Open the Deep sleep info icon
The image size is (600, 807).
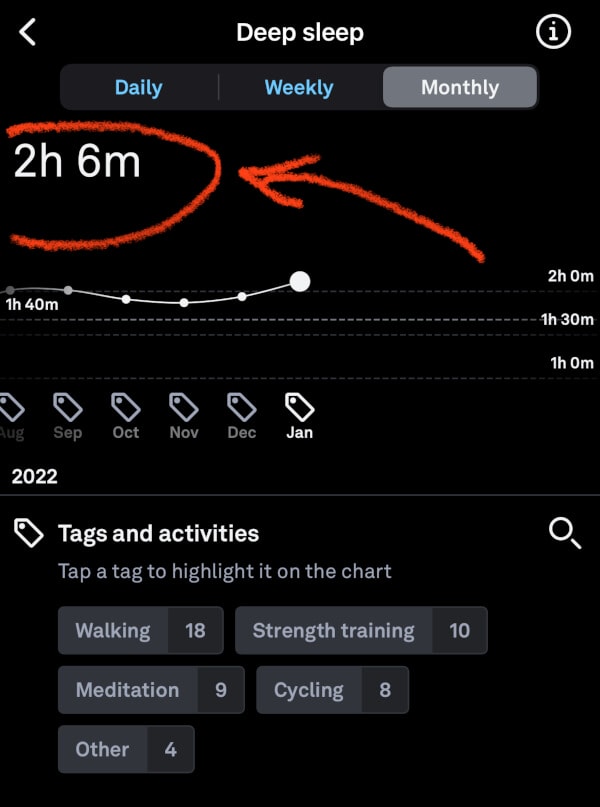[x=553, y=33]
